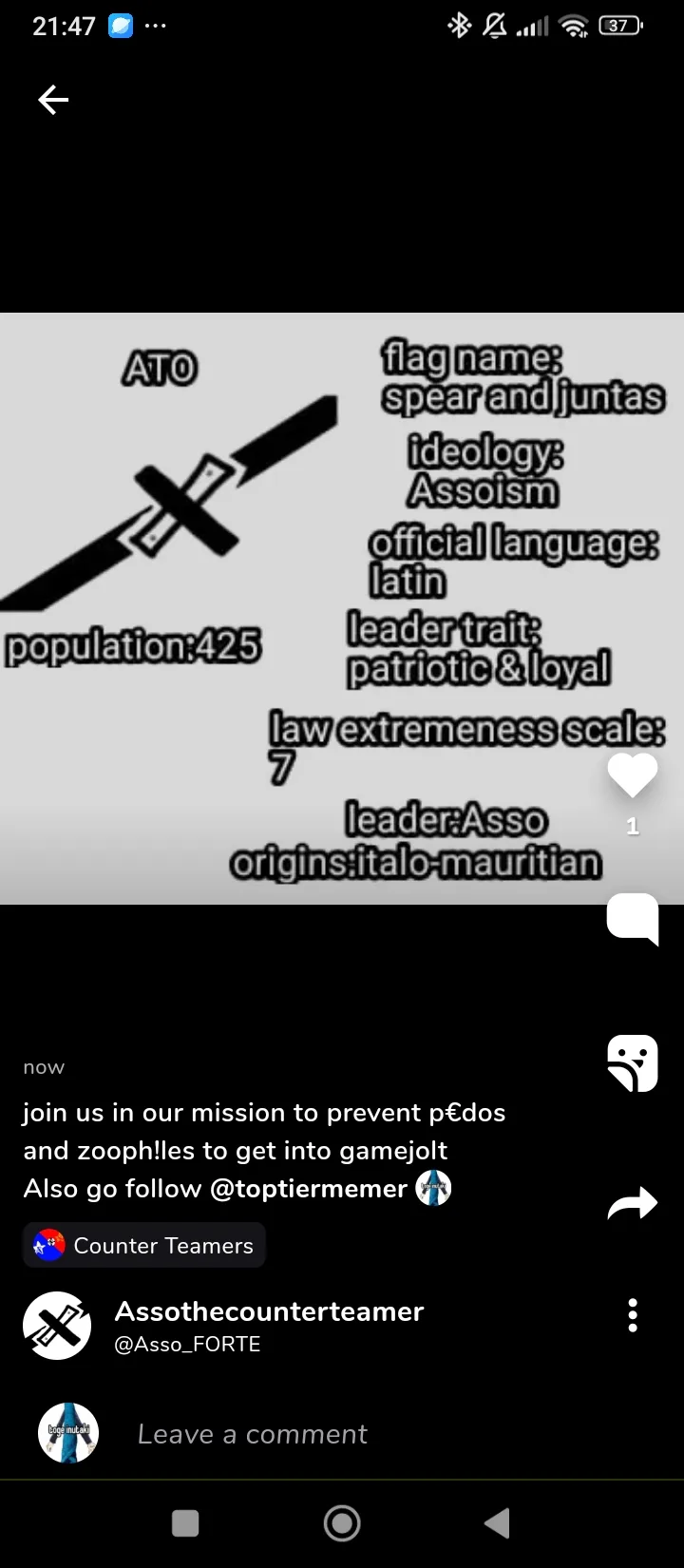Like this post with the heart icon
The image size is (684, 1568).
[x=633, y=774]
